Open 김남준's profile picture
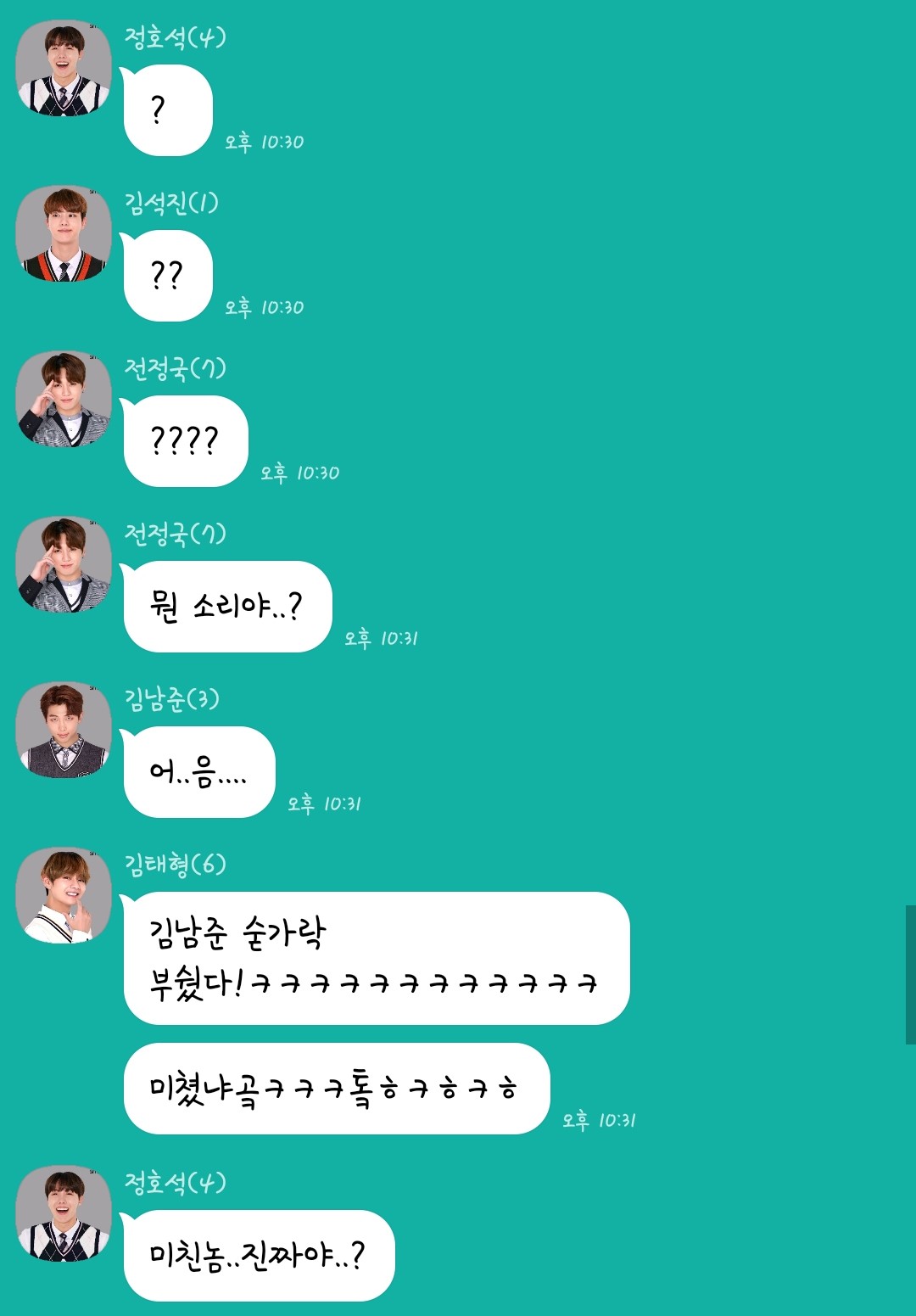Screen dimensions: 916x1316 [x=64, y=730]
